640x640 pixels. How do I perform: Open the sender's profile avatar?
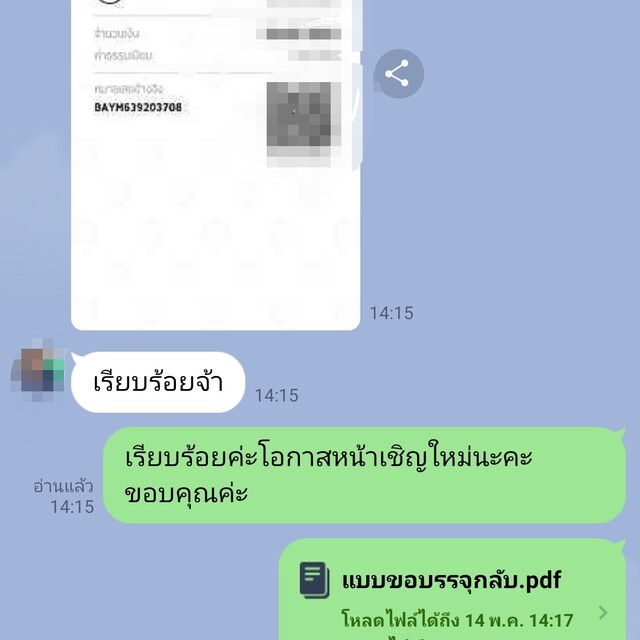tap(39, 372)
